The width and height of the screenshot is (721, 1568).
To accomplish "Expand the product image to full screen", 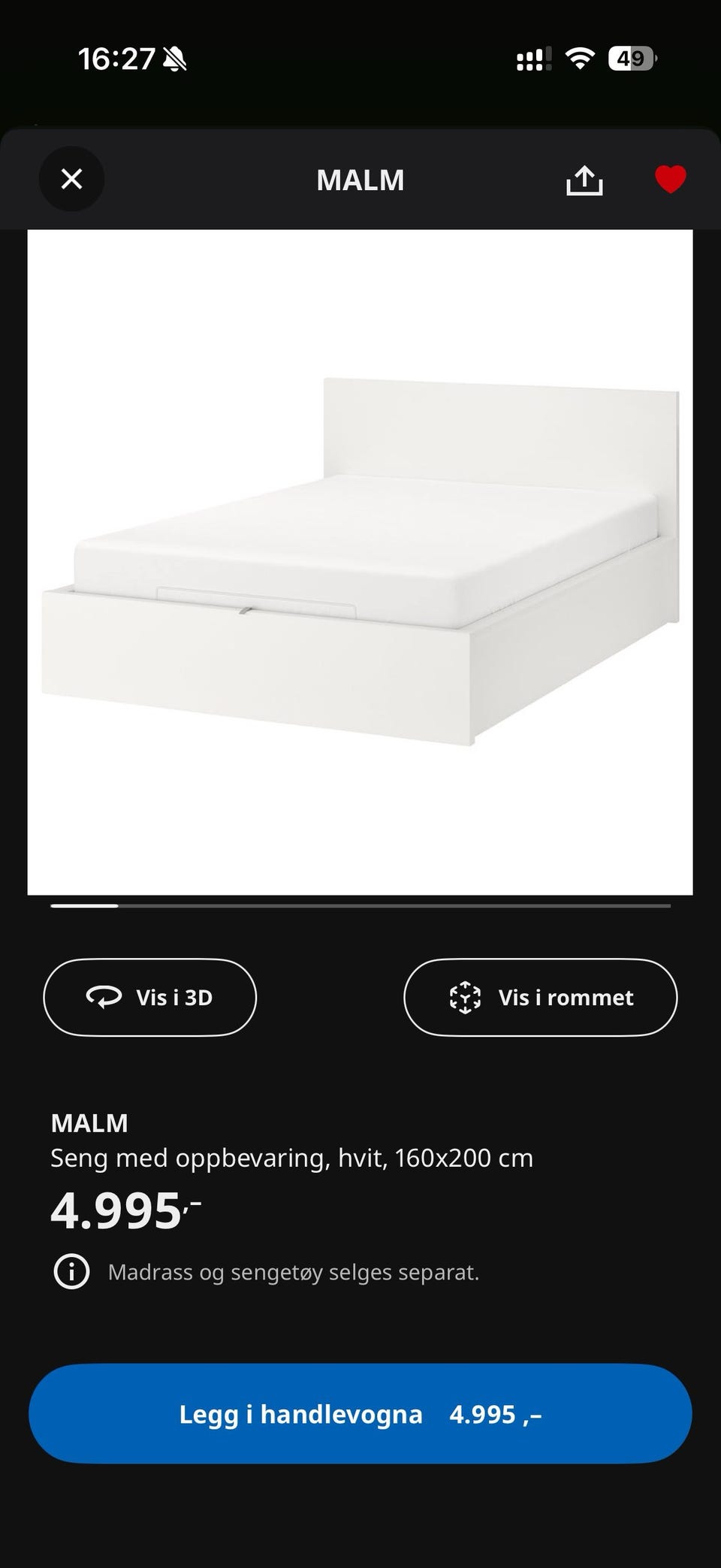I will pos(360,563).
